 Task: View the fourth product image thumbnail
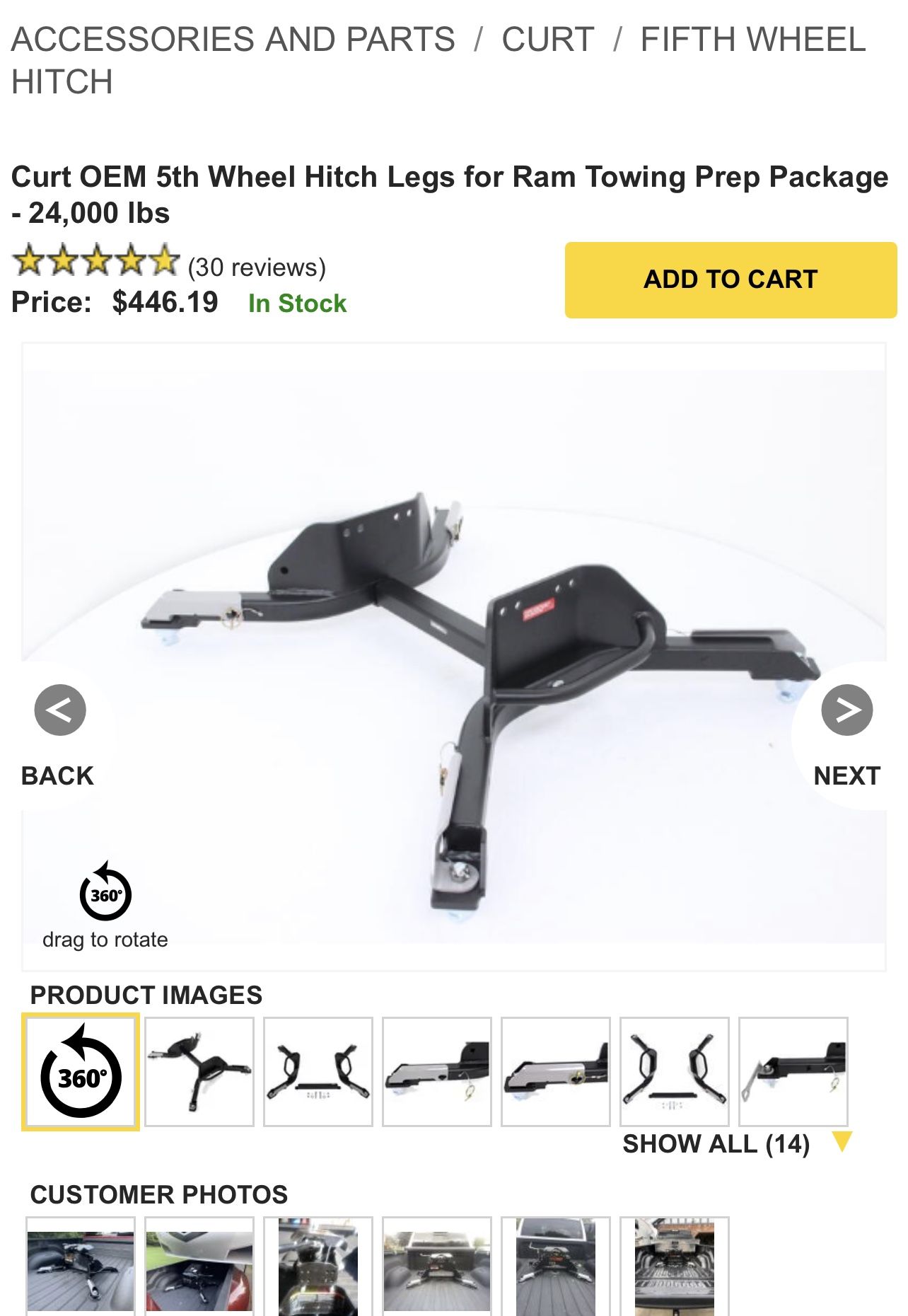[x=437, y=1071]
